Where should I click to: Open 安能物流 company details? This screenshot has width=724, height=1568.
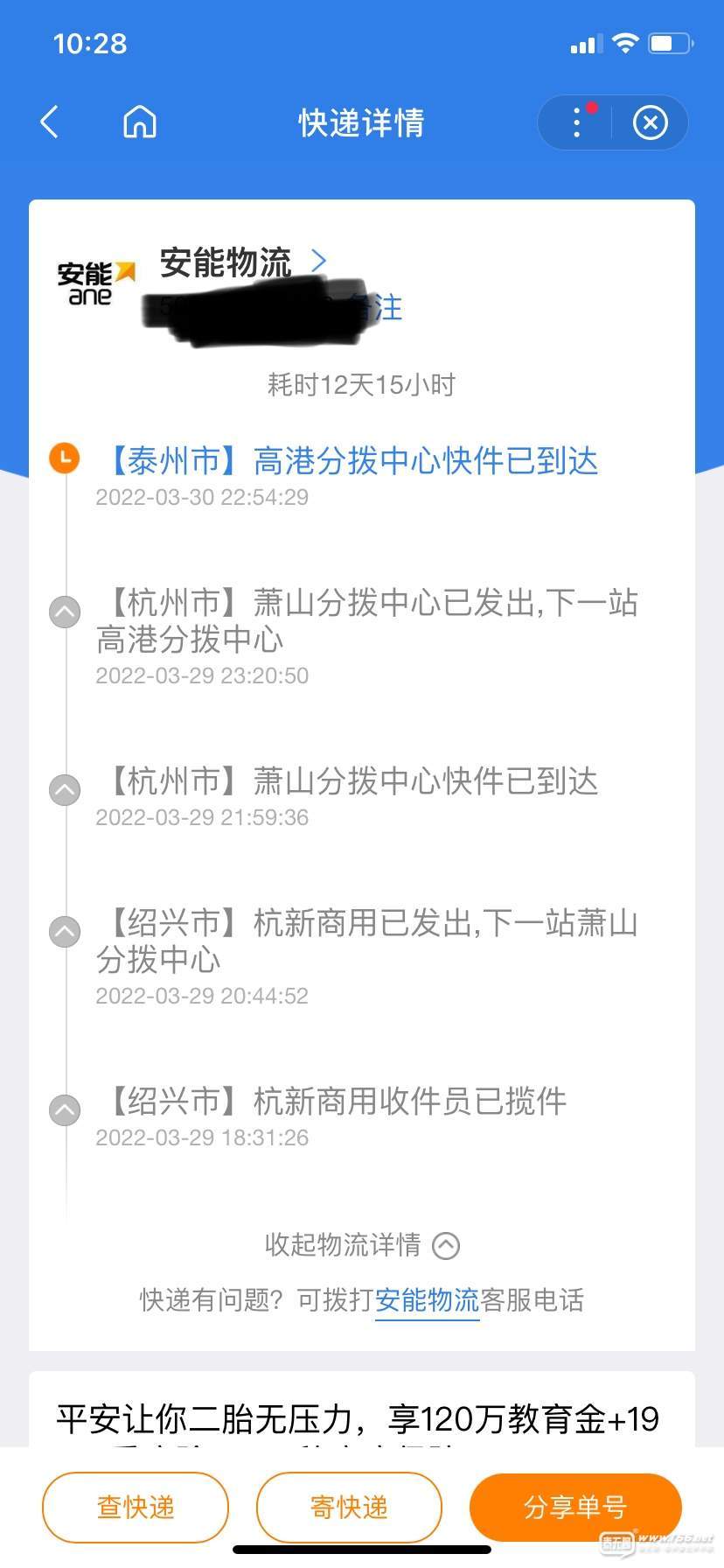pyautogui.click(x=243, y=262)
